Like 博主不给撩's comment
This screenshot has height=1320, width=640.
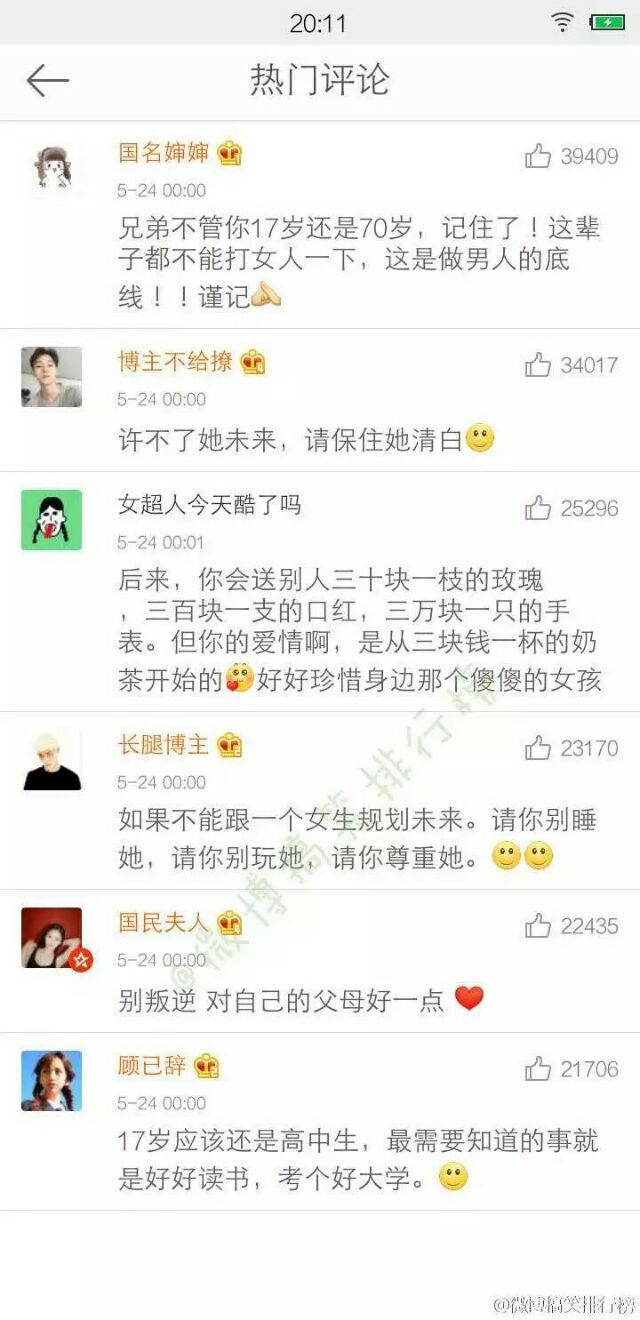pos(538,364)
